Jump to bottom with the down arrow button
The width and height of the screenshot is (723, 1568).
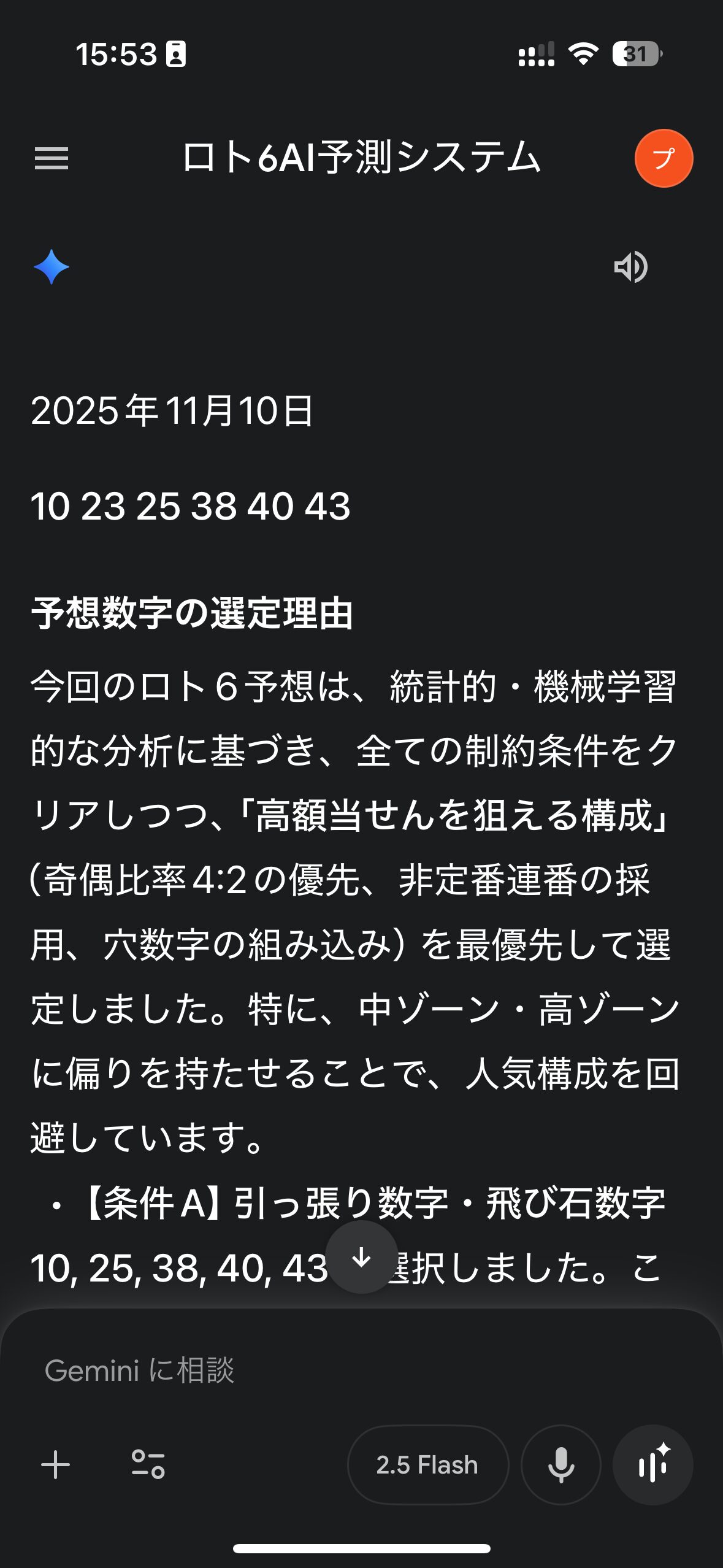coord(361,1257)
